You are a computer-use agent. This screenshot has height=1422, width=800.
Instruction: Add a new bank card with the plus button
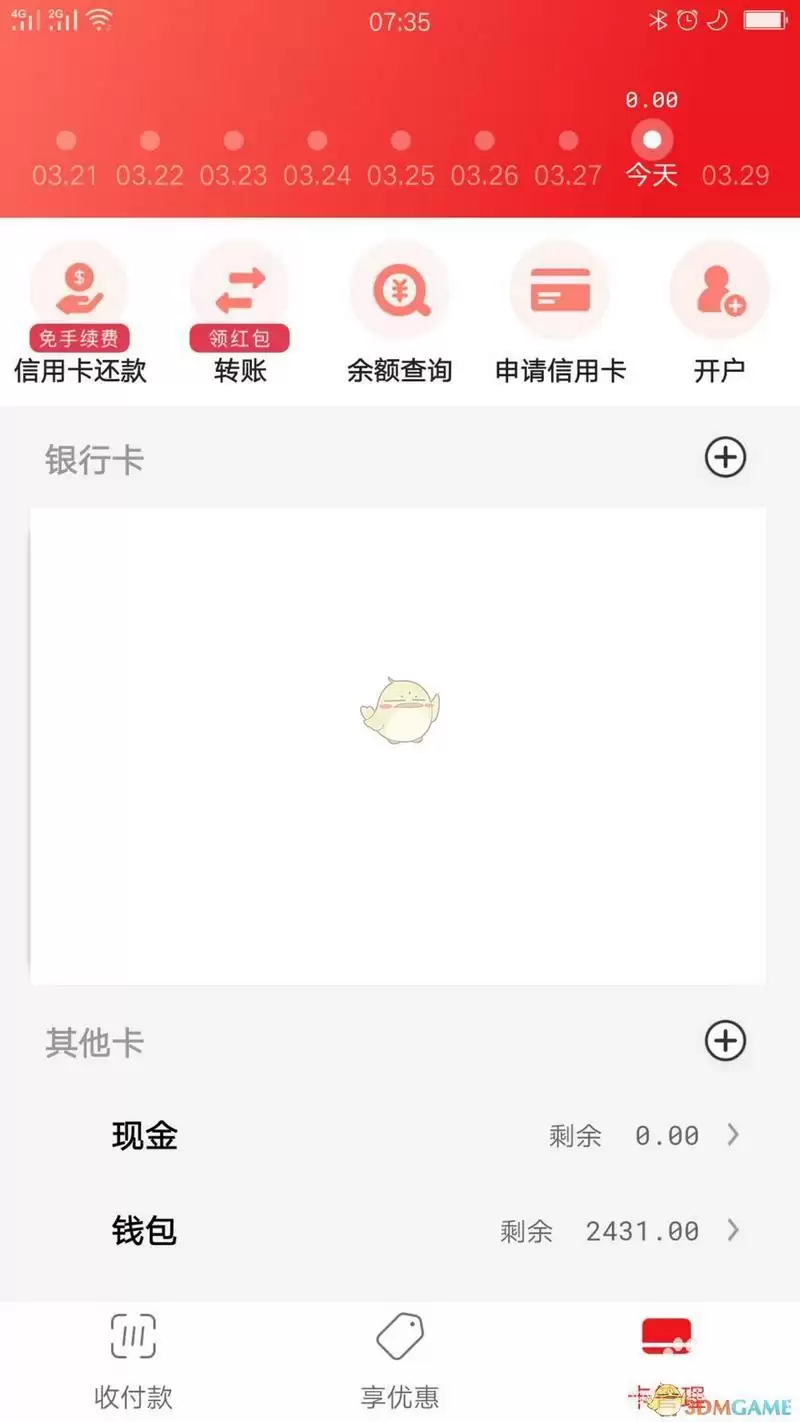pyautogui.click(x=724, y=458)
